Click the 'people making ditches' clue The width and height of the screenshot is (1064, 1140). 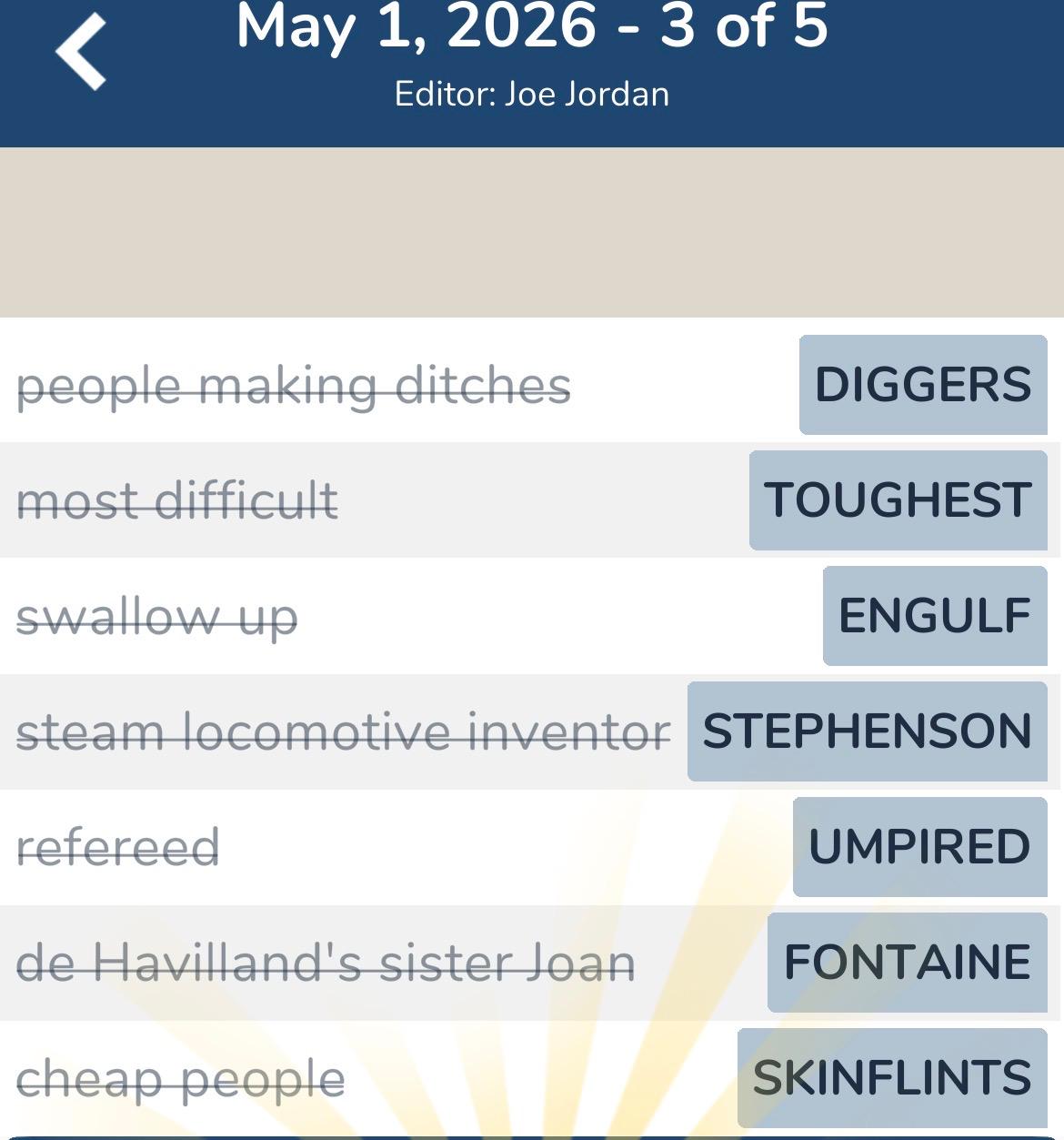tap(294, 385)
